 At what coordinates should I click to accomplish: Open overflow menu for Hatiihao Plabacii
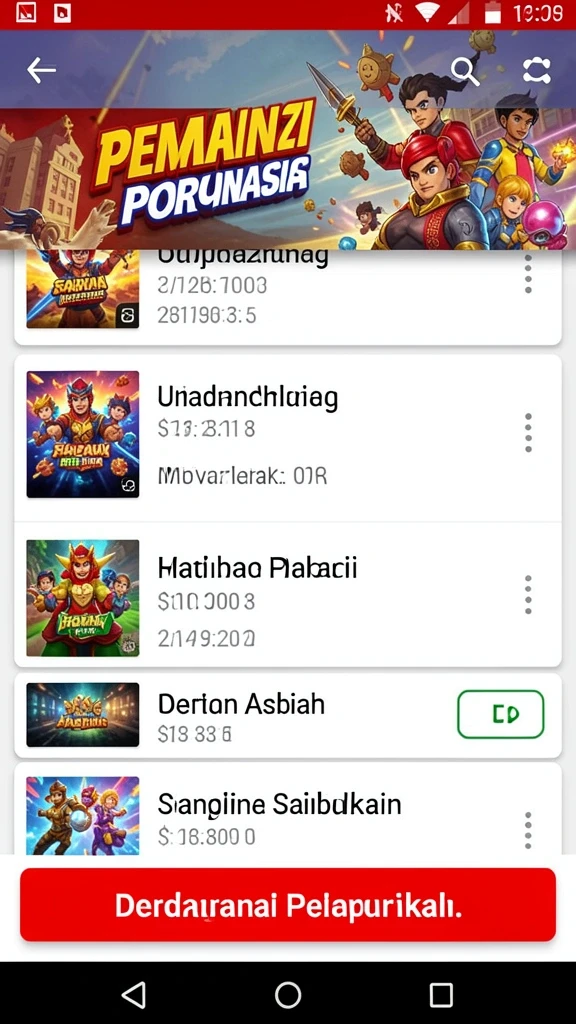point(528,594)
